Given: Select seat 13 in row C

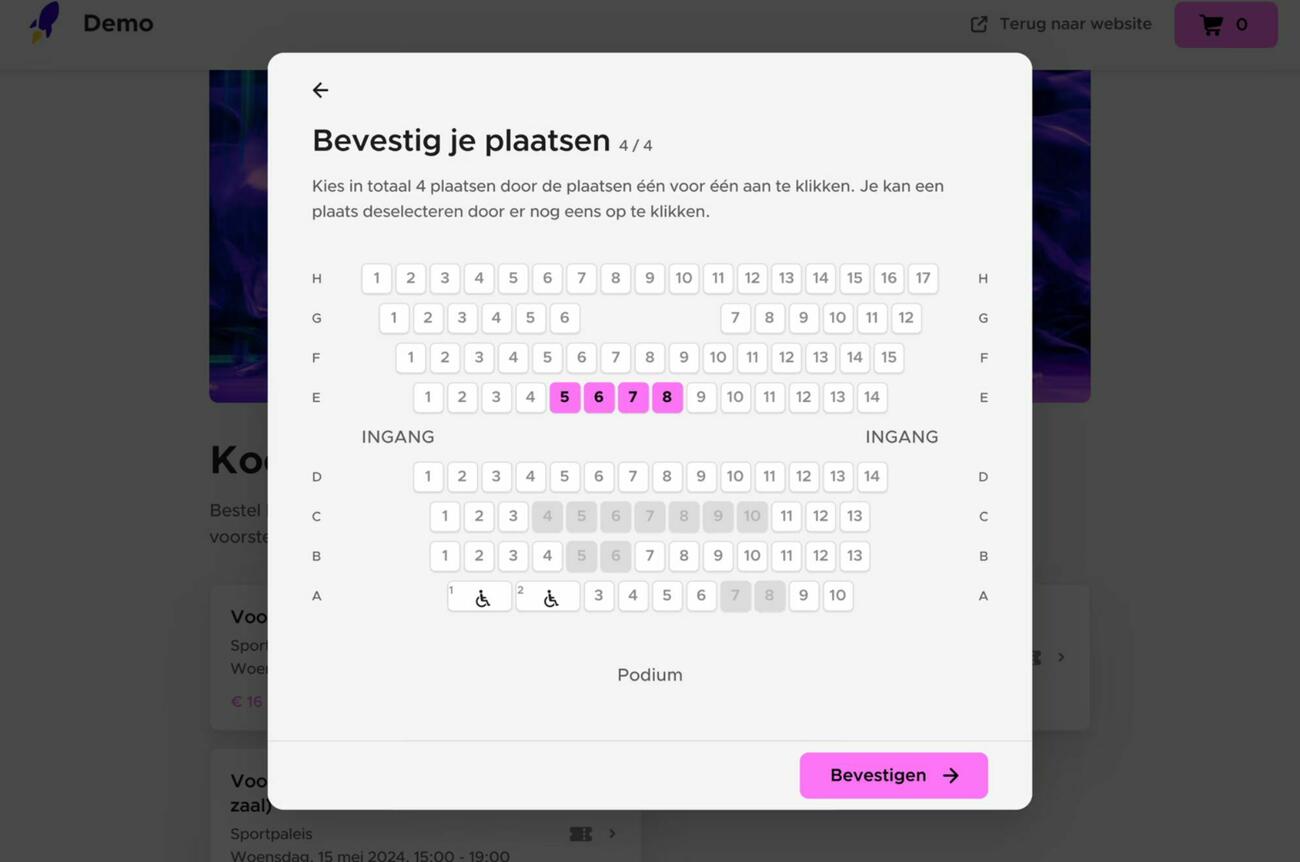Looking at the screenshot, I should pyautogui.click(x=854, y=516).
